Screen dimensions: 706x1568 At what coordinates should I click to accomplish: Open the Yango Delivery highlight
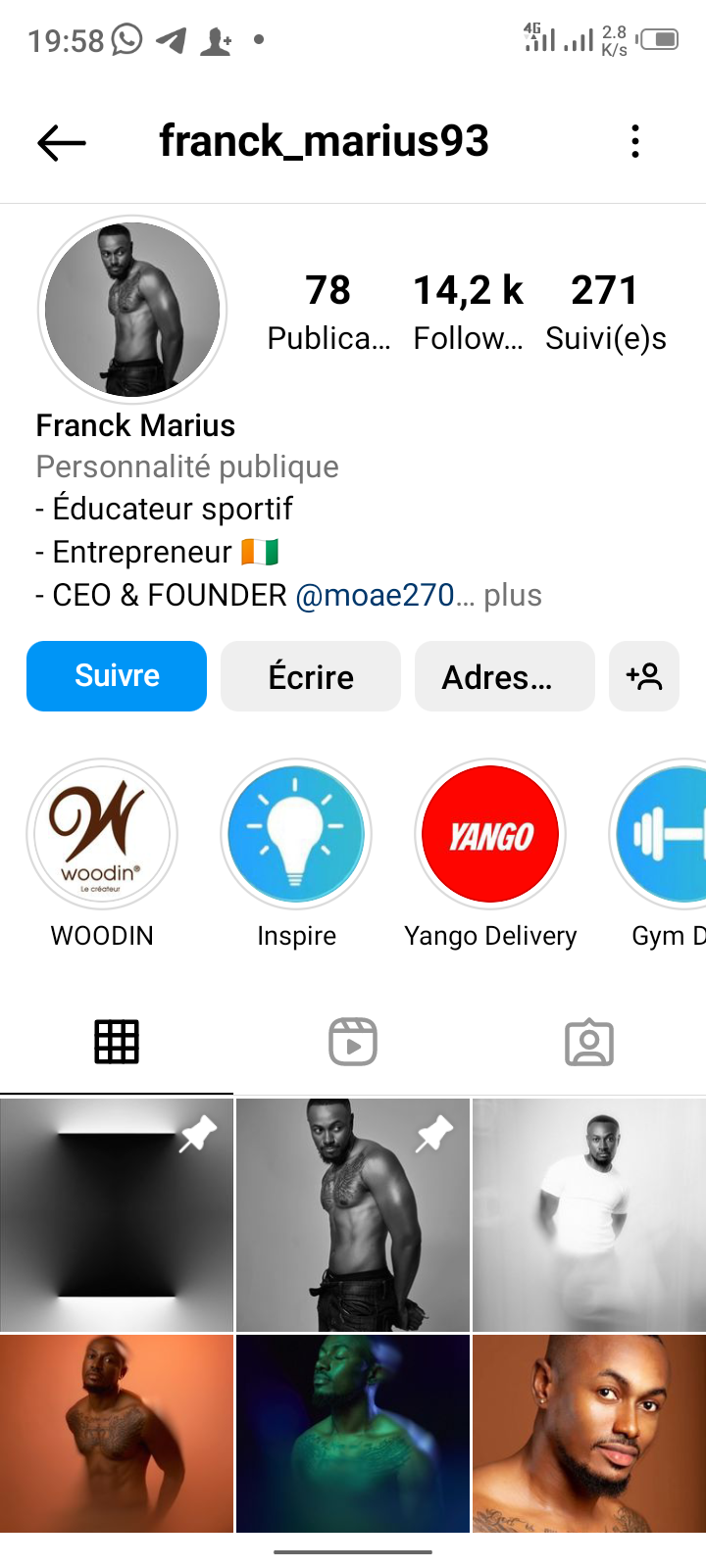click(490, 834)
